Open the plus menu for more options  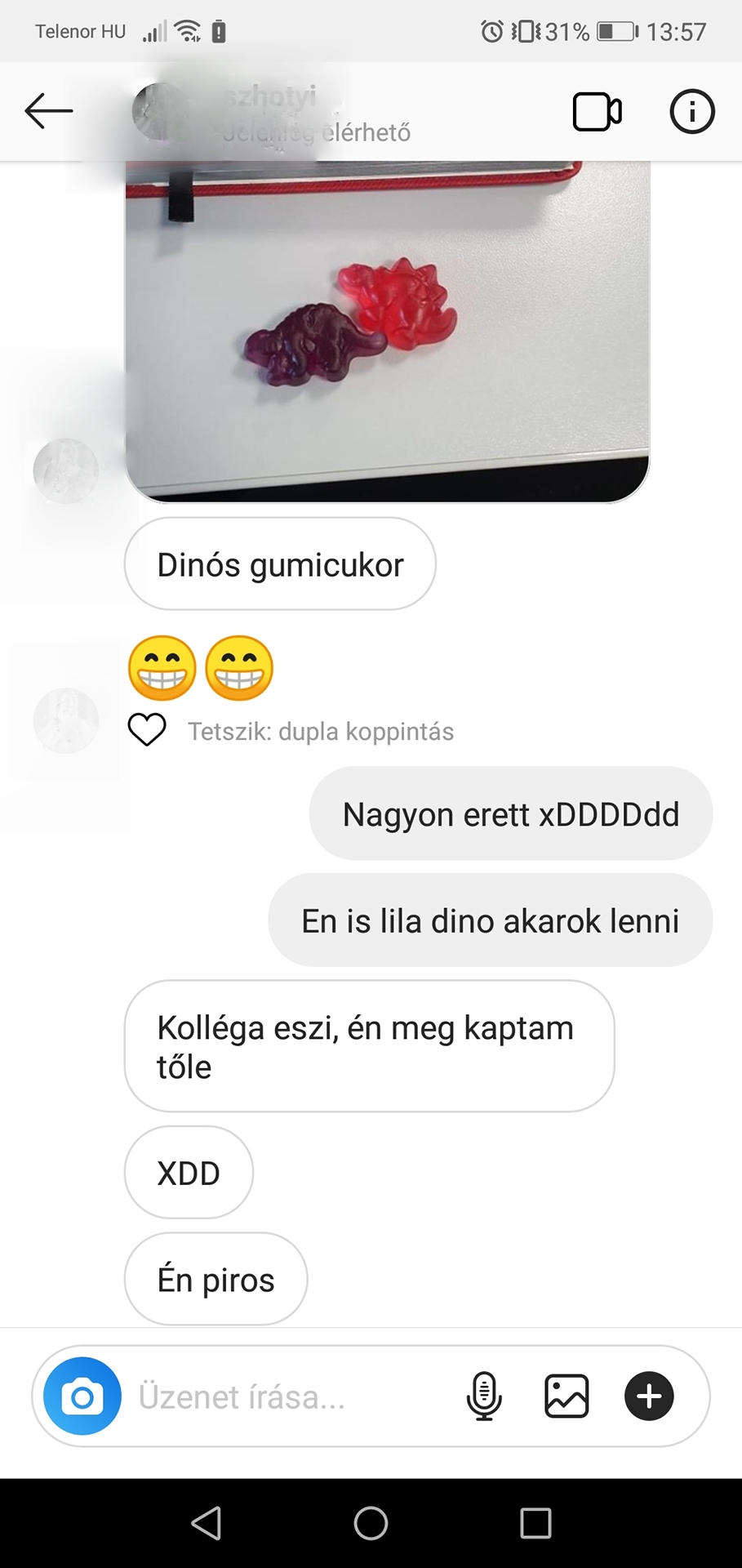[x=649, y=1396]
